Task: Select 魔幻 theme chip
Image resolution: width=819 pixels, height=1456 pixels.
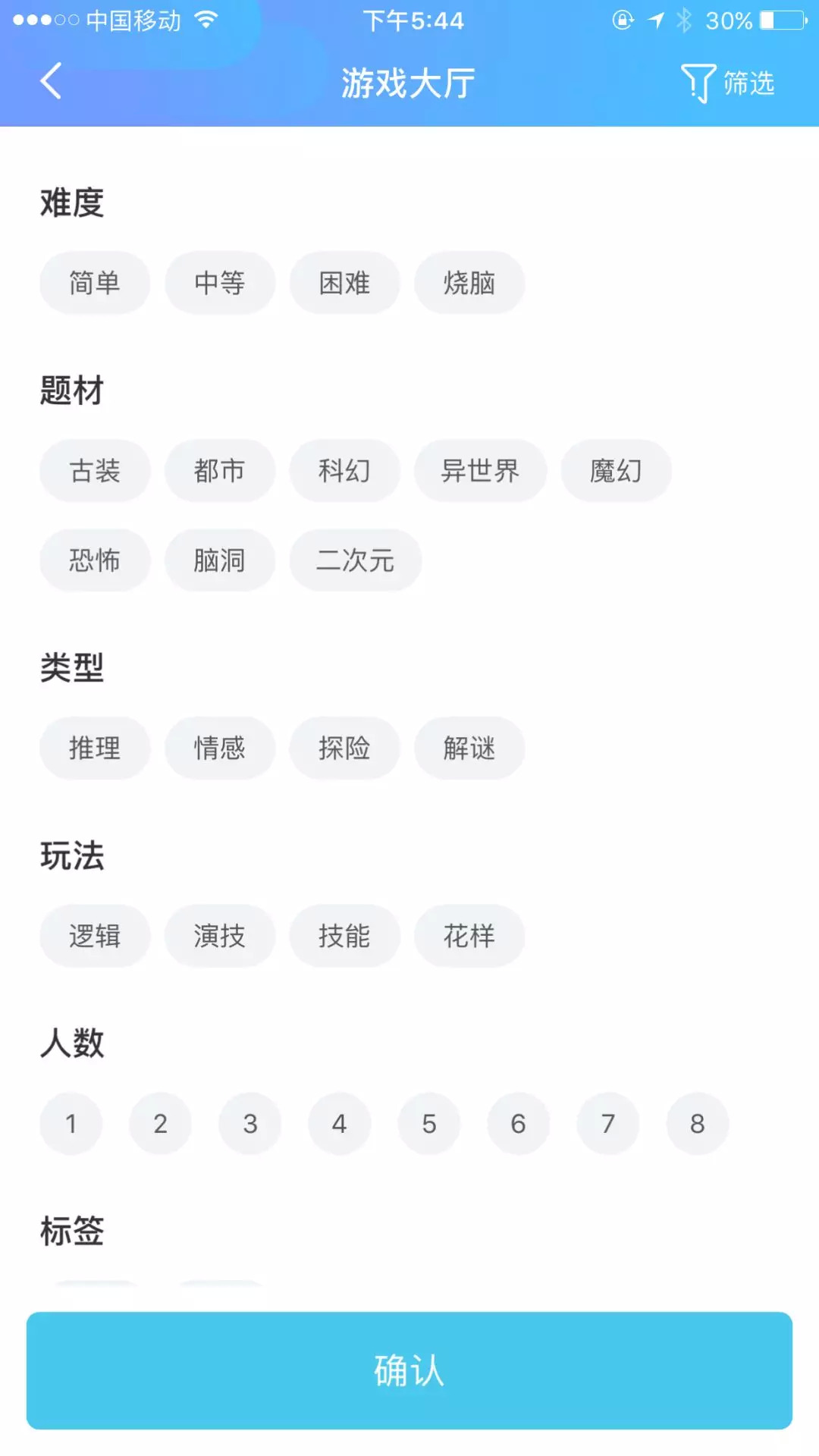Action: coord(616,471)
